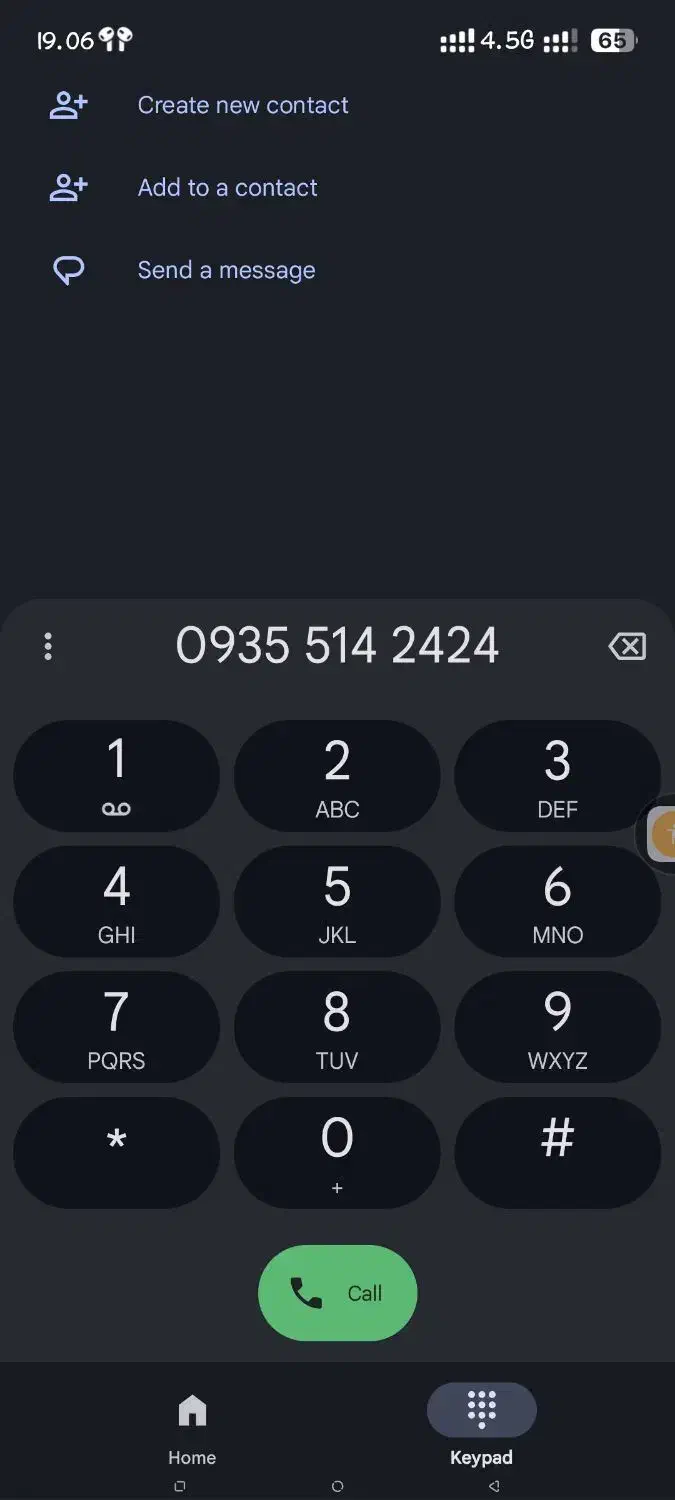Call 0935 514 2424

337,1292
